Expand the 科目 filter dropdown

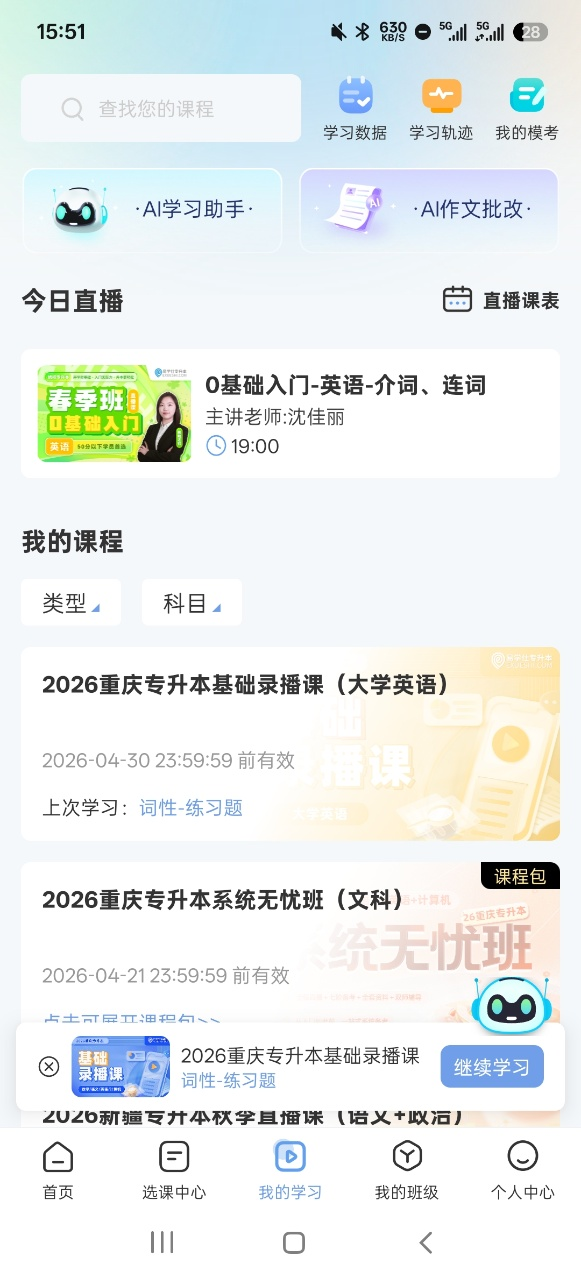coord(192,603)
